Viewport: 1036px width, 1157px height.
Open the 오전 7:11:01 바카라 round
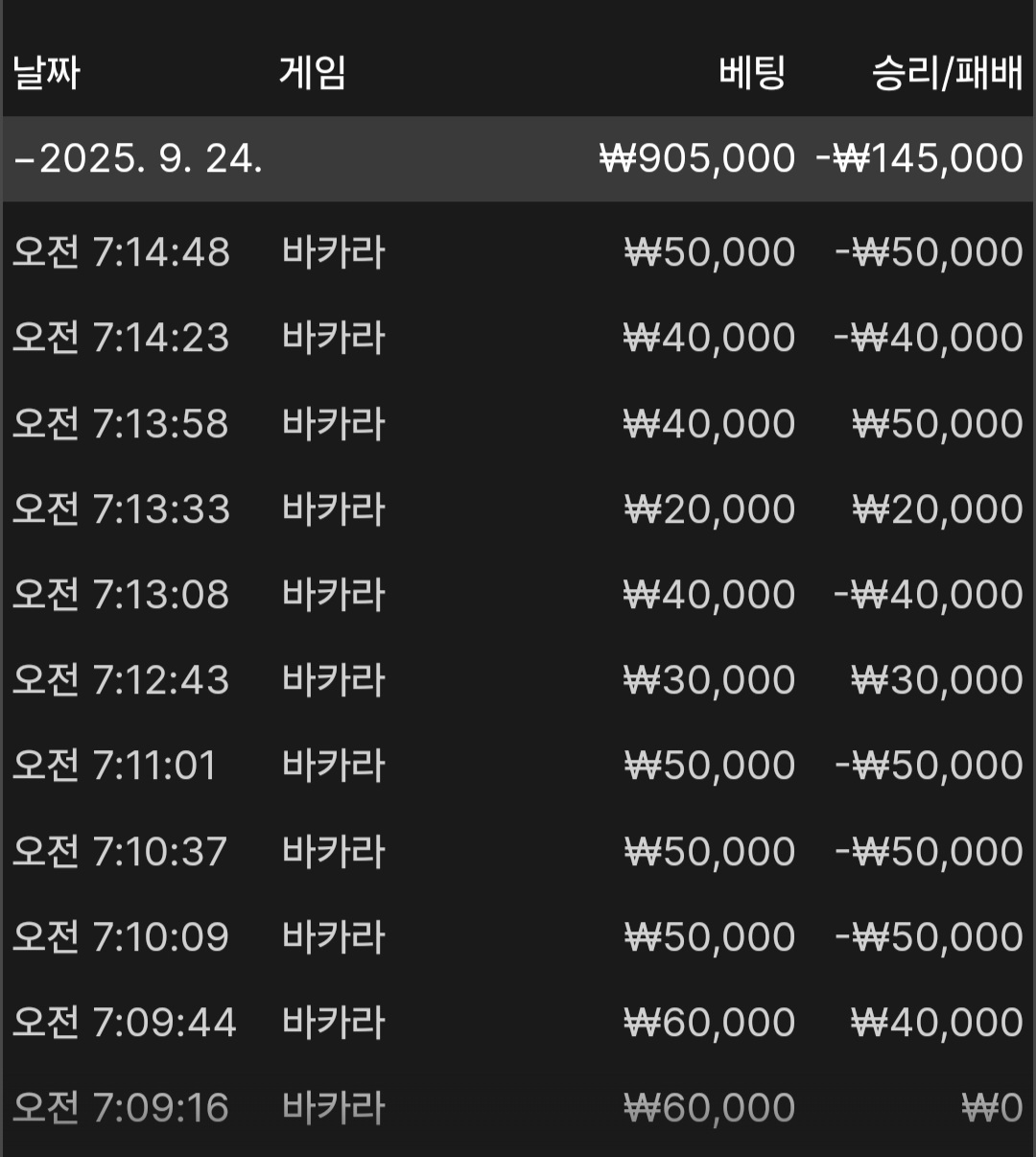coord(518,766)
